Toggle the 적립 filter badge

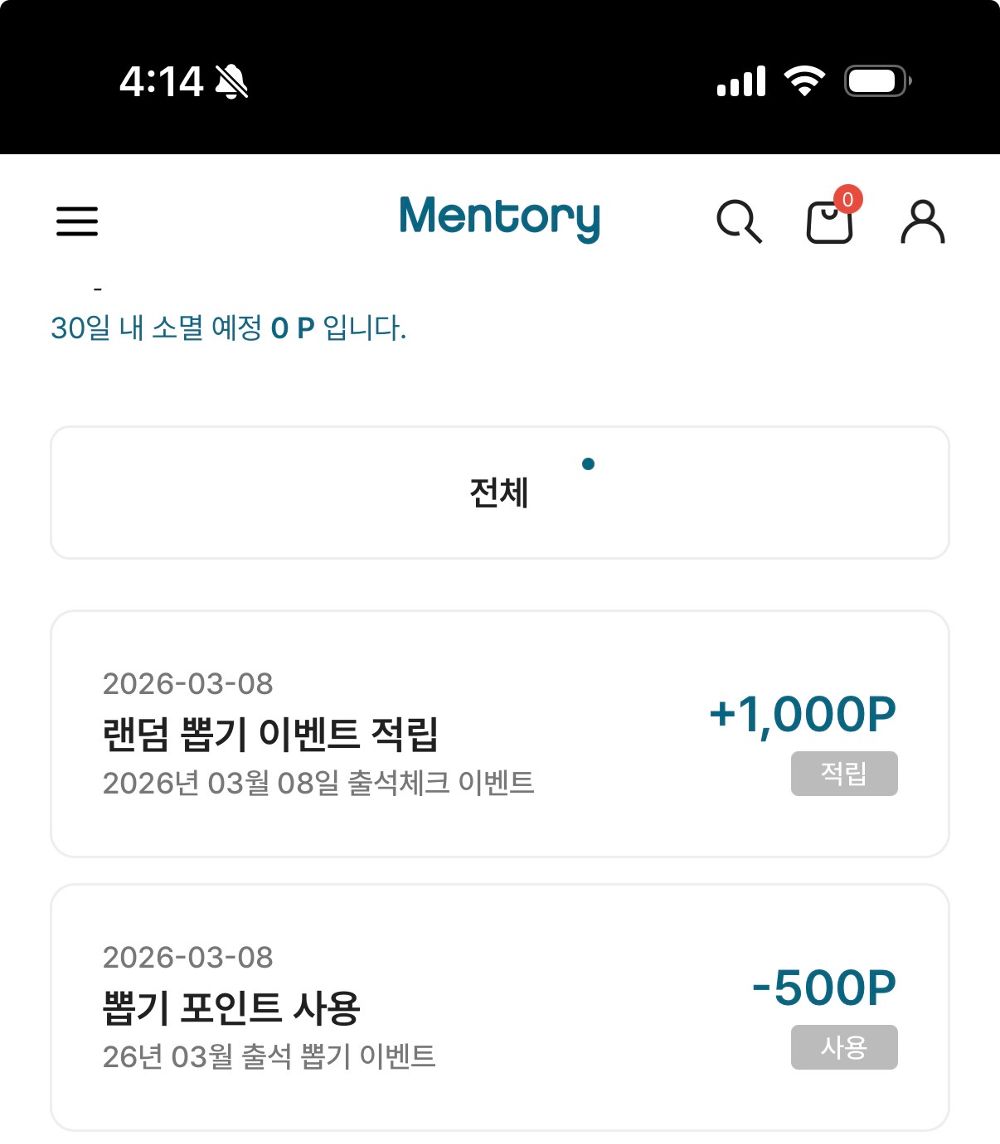[x=844, y=774]
